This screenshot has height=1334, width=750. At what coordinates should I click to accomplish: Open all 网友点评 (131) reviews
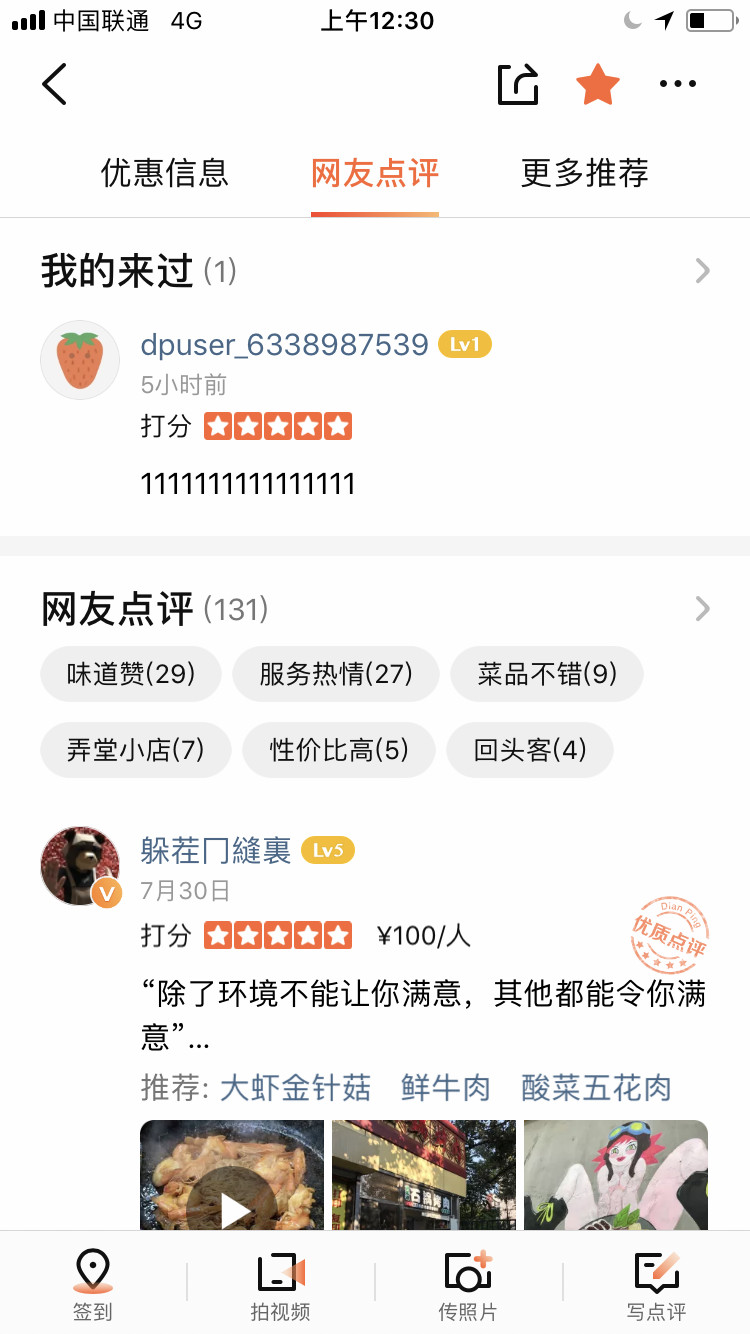(702, 609)
